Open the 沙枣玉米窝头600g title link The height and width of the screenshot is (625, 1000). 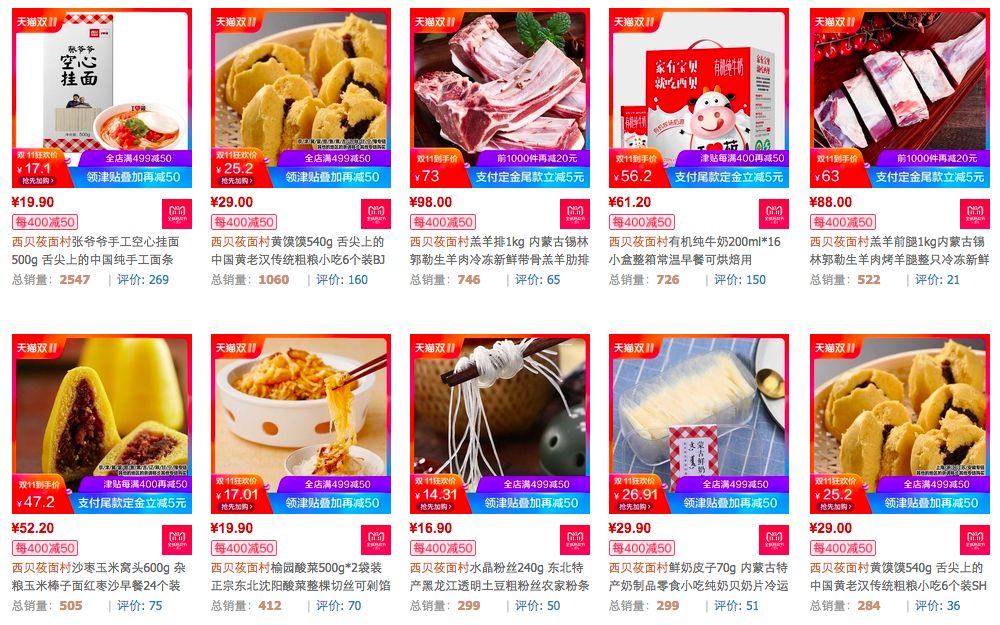point(99,576)
